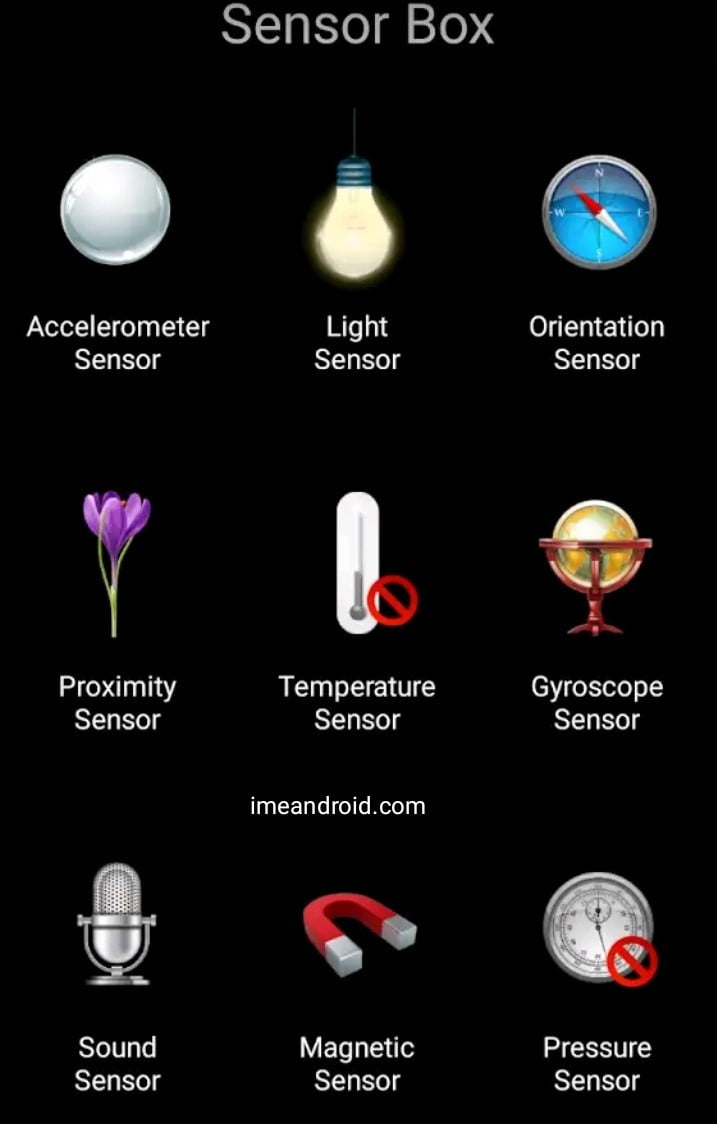
Task: Choose the Sound Sensor microphone
Action: [117, 924]
